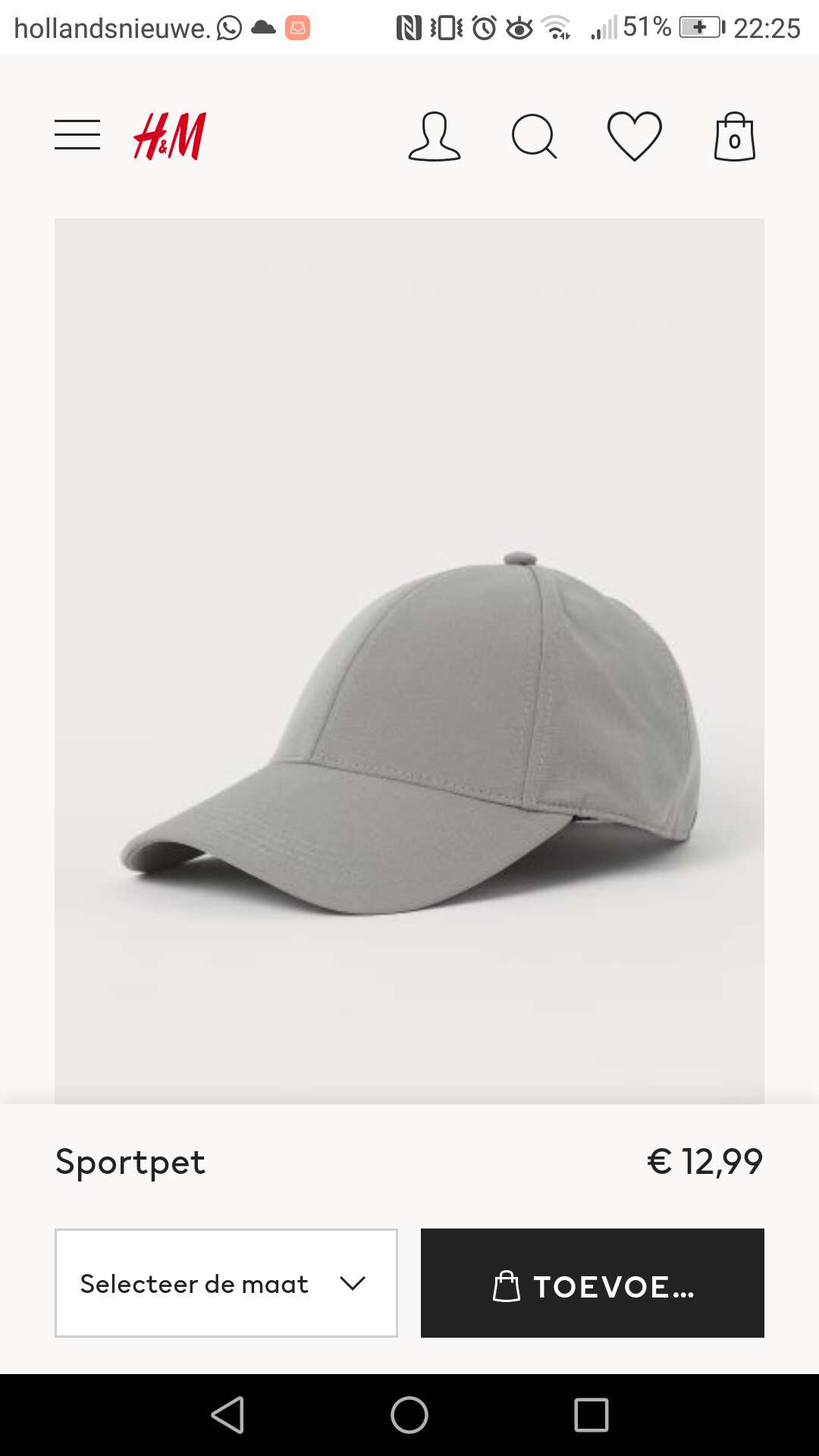View favorites via the heart icon

[x=635, y=136]
